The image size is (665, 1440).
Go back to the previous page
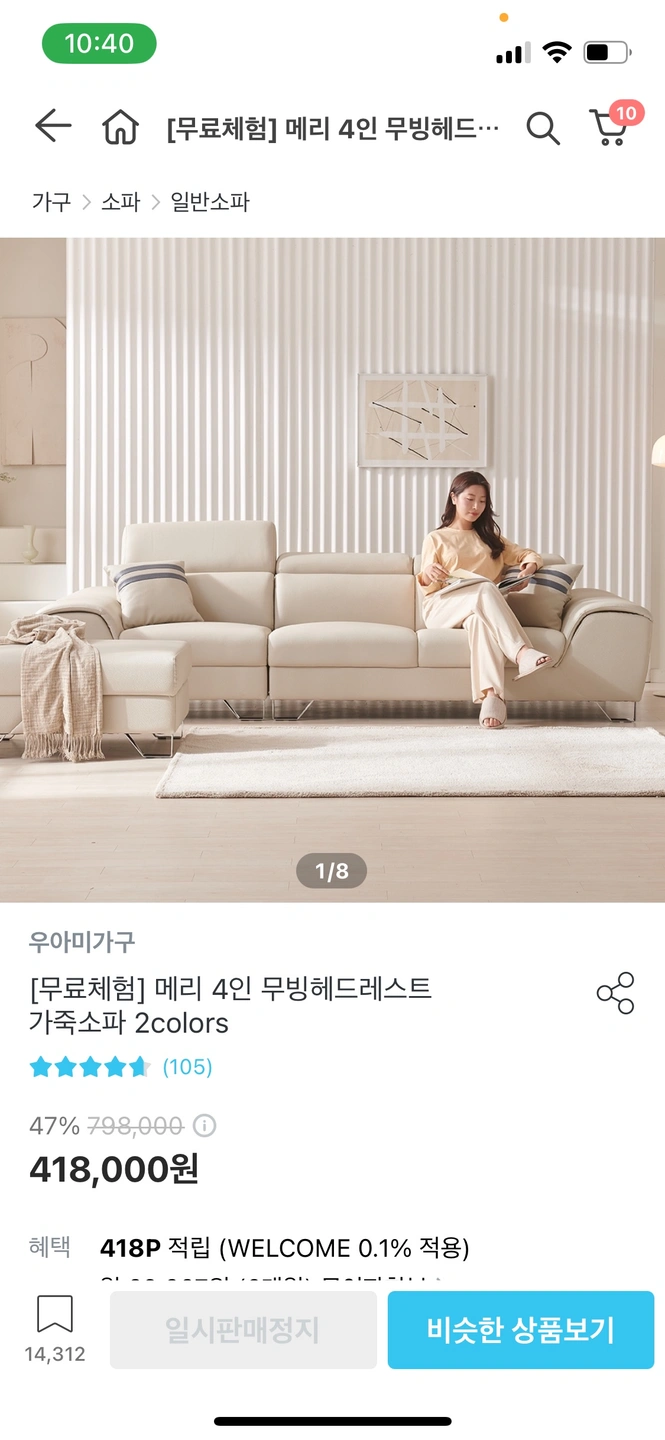pos(53,127)
